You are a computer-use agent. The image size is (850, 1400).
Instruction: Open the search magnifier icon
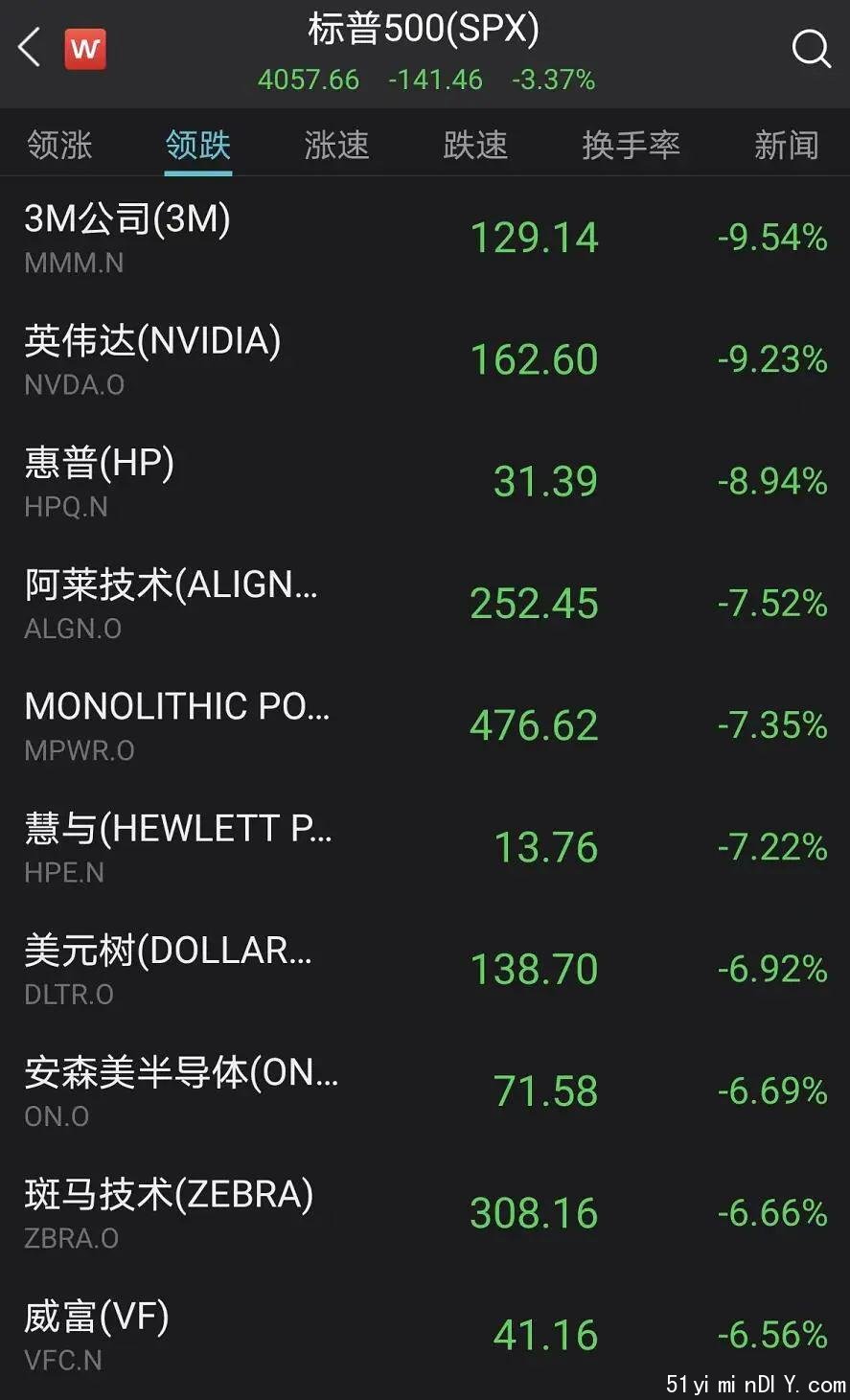(811, 48)
